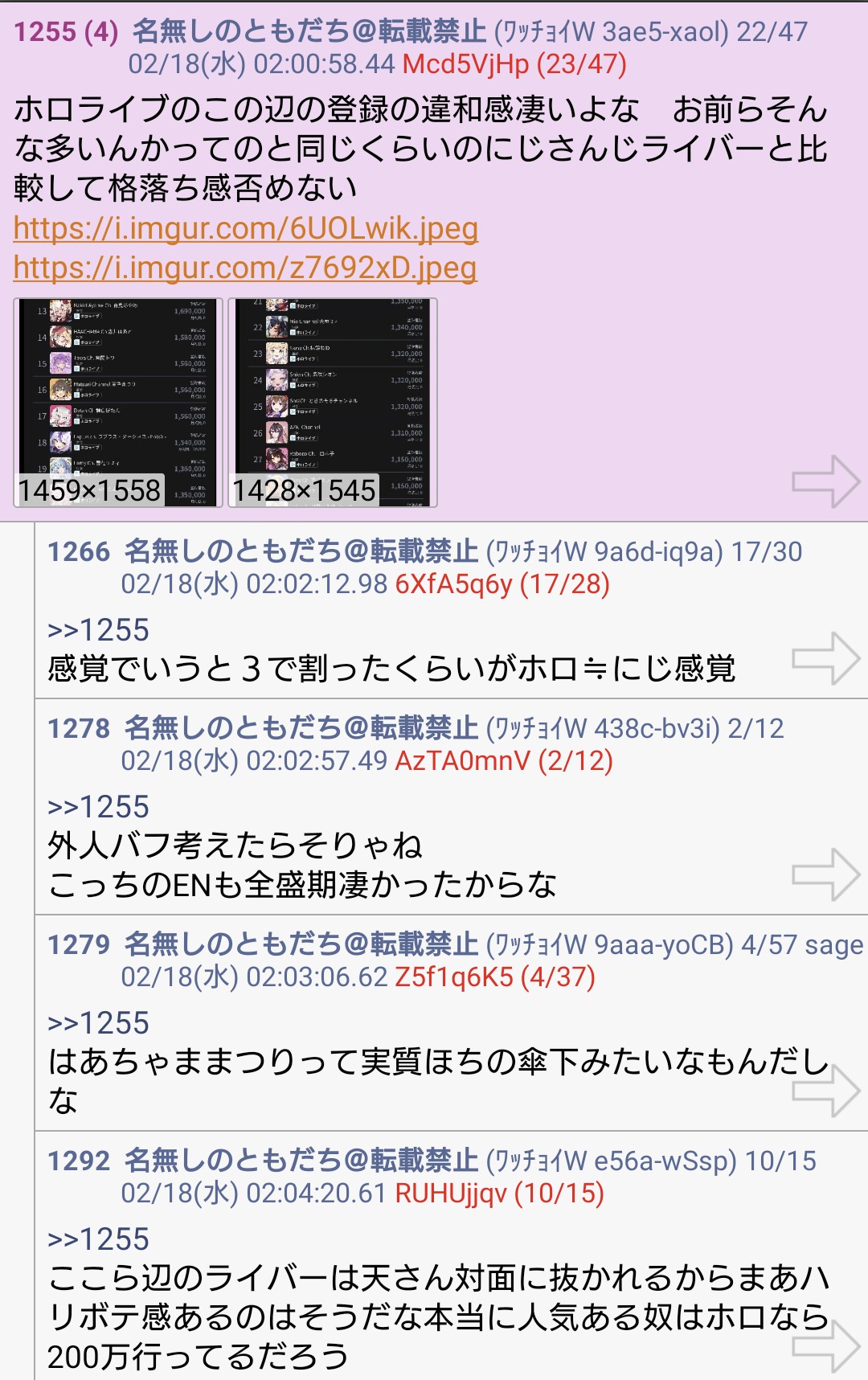
Task: Tap the arrow icon on post 1266
Action: (825, 659)
